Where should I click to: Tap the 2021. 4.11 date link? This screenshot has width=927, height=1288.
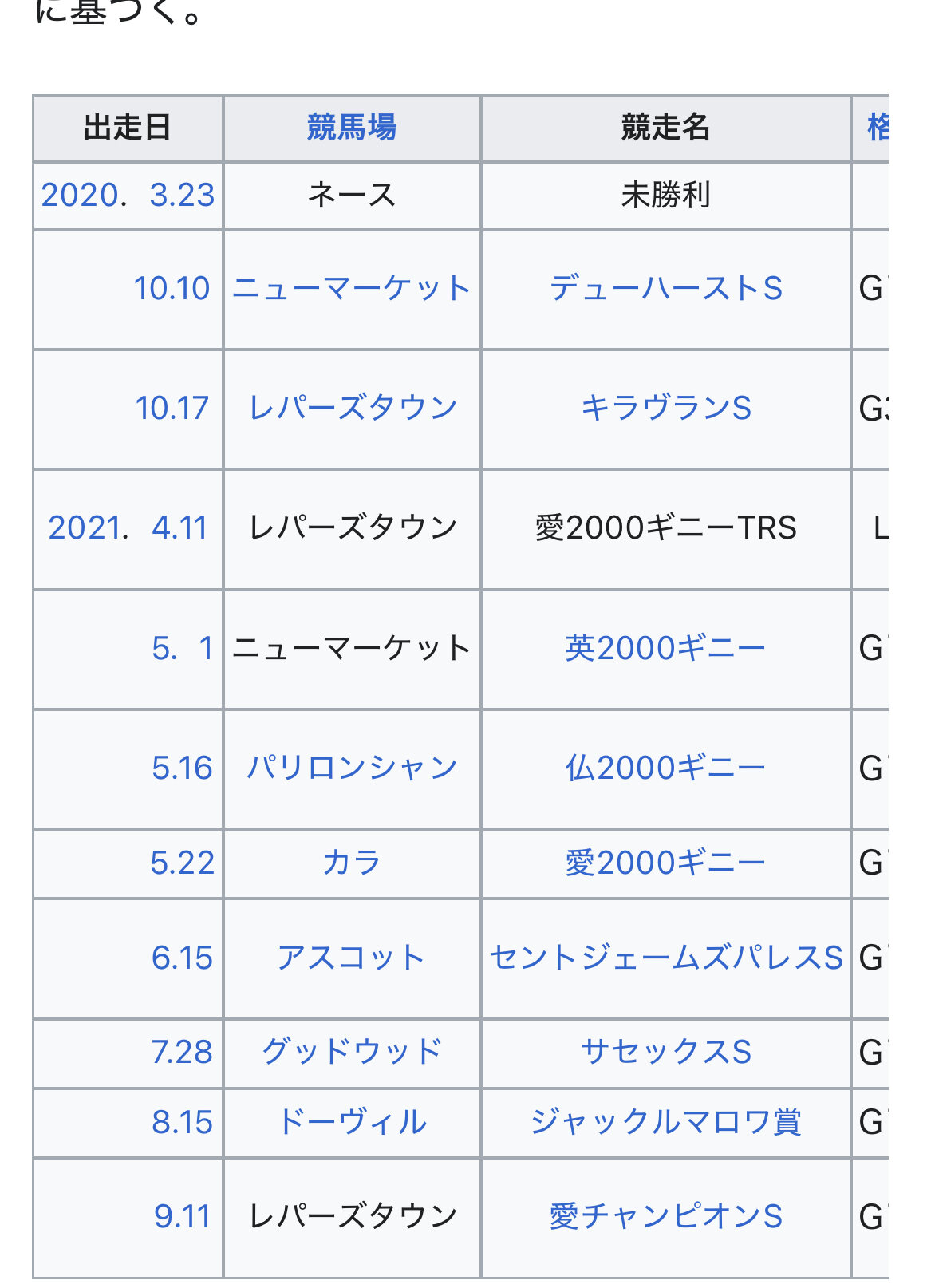[x=128, y=527]
